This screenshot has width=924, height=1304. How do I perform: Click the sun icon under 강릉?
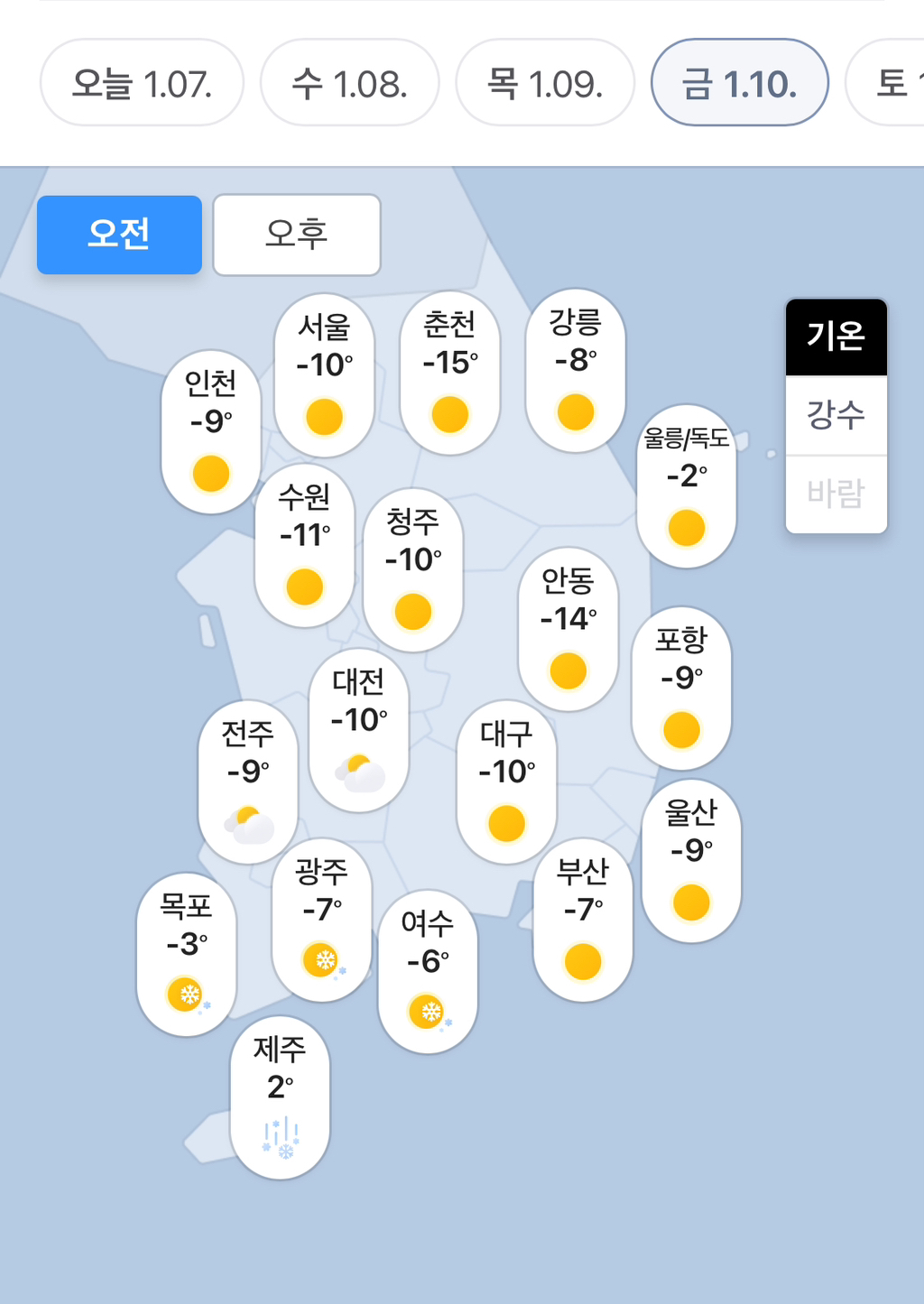pyautogui.click(x=575, y=412)
